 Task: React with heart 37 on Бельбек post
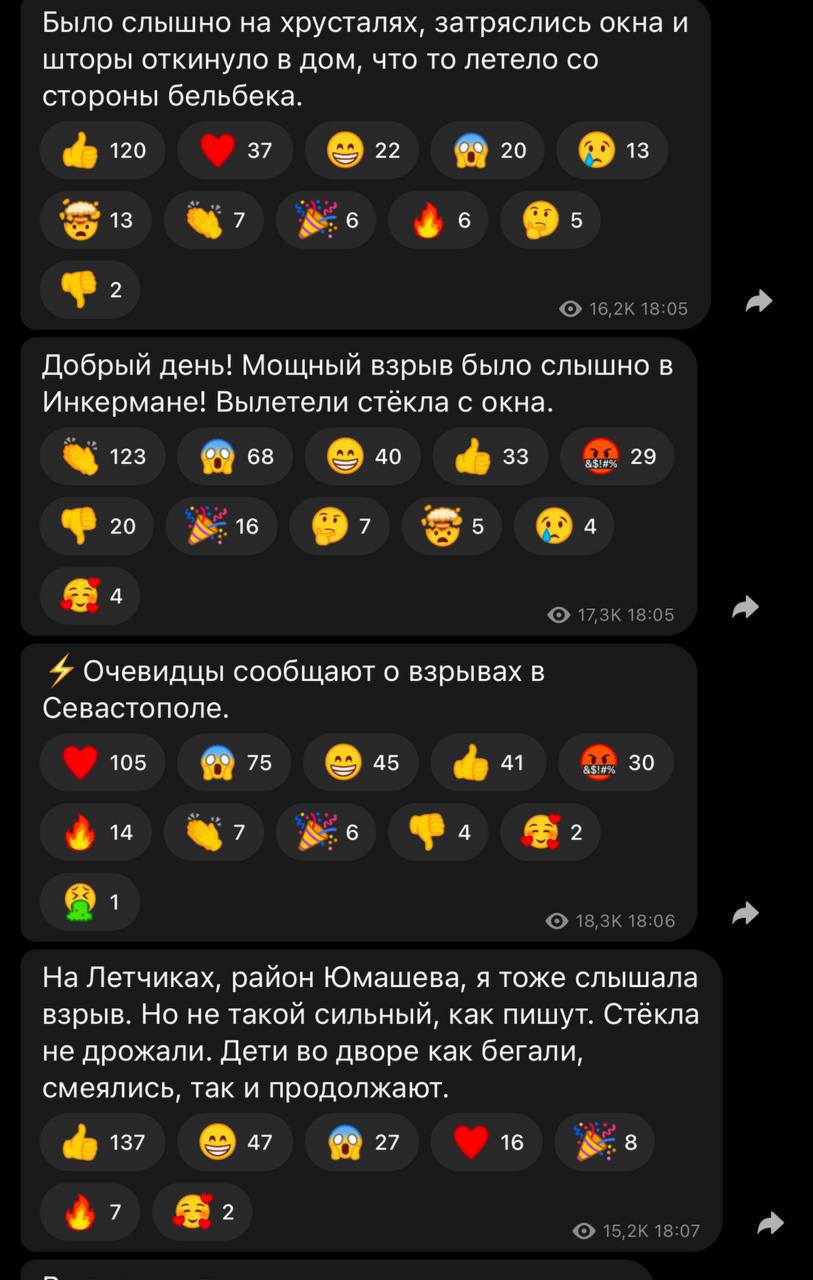tap(235, 150)
